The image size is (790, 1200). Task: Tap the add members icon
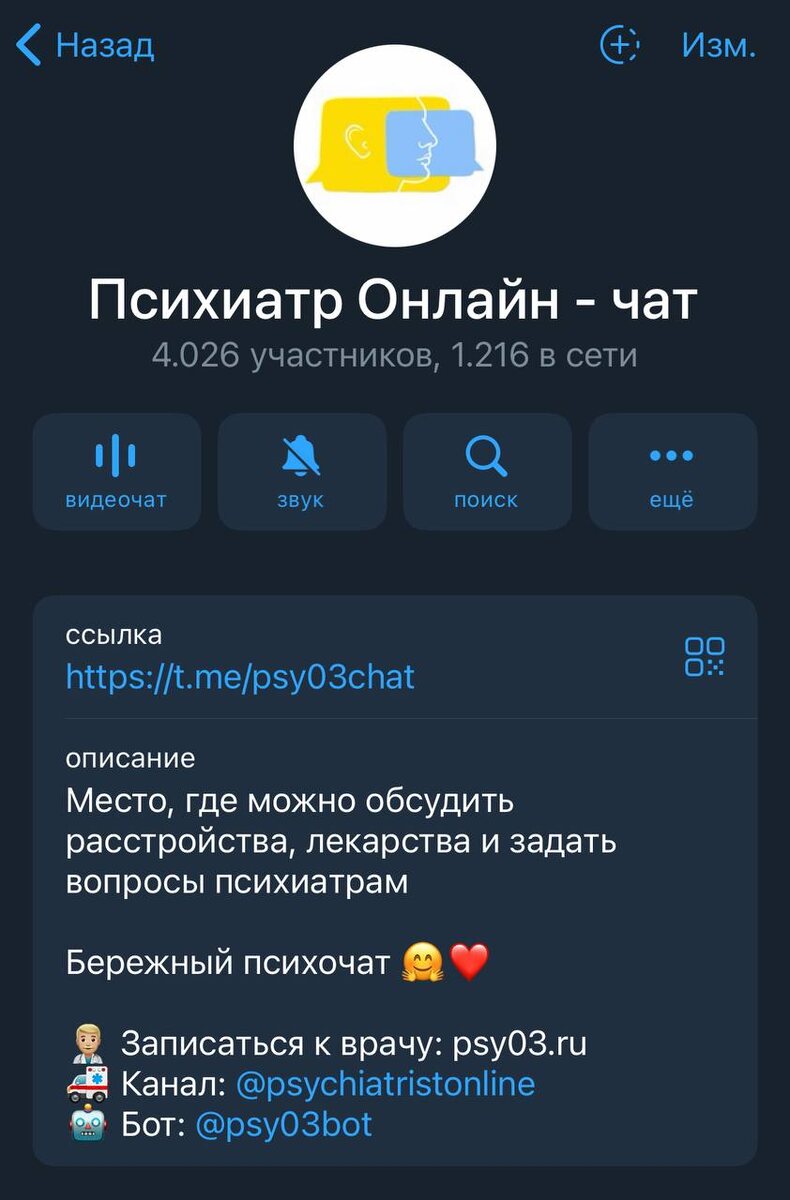(619, 45)
